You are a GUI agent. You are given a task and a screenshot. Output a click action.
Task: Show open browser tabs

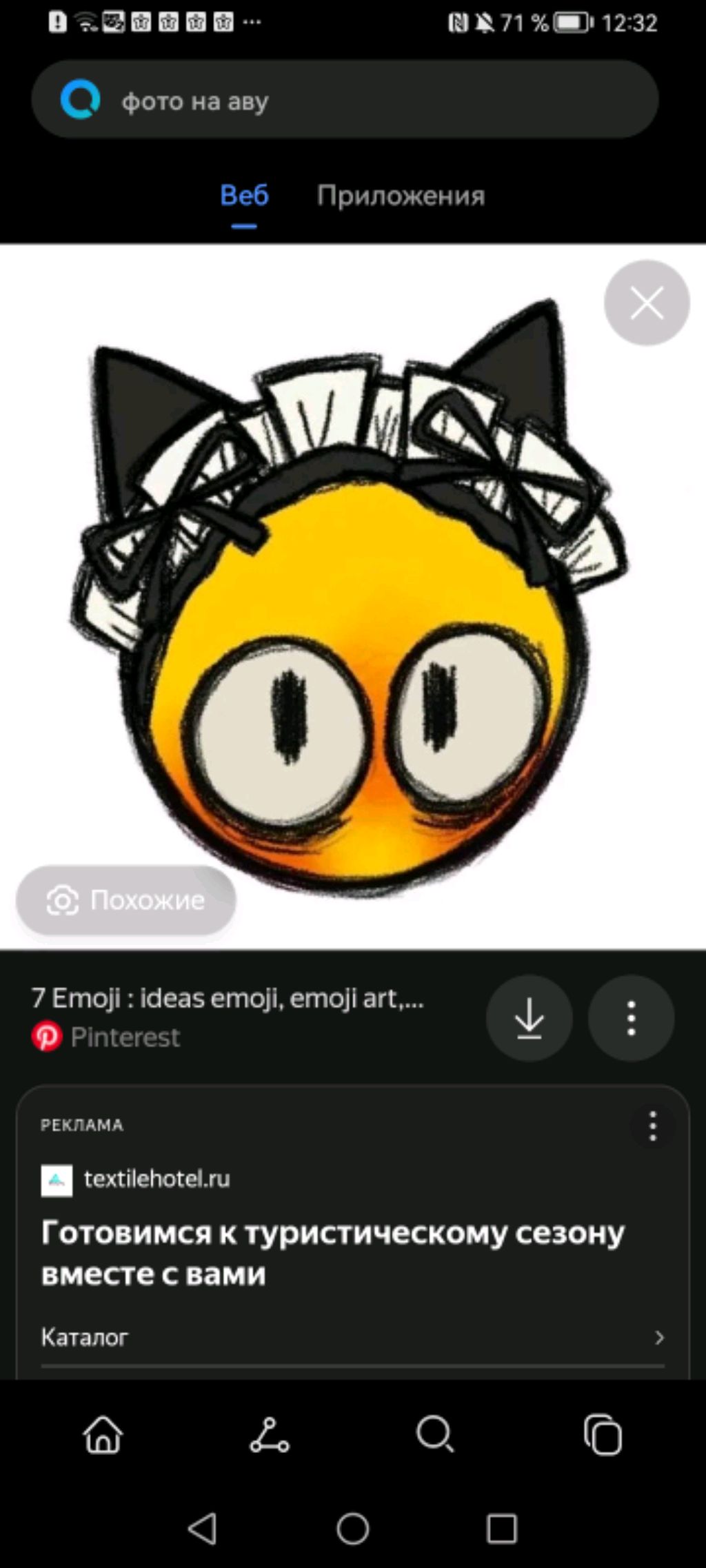tap(603, 1435)
